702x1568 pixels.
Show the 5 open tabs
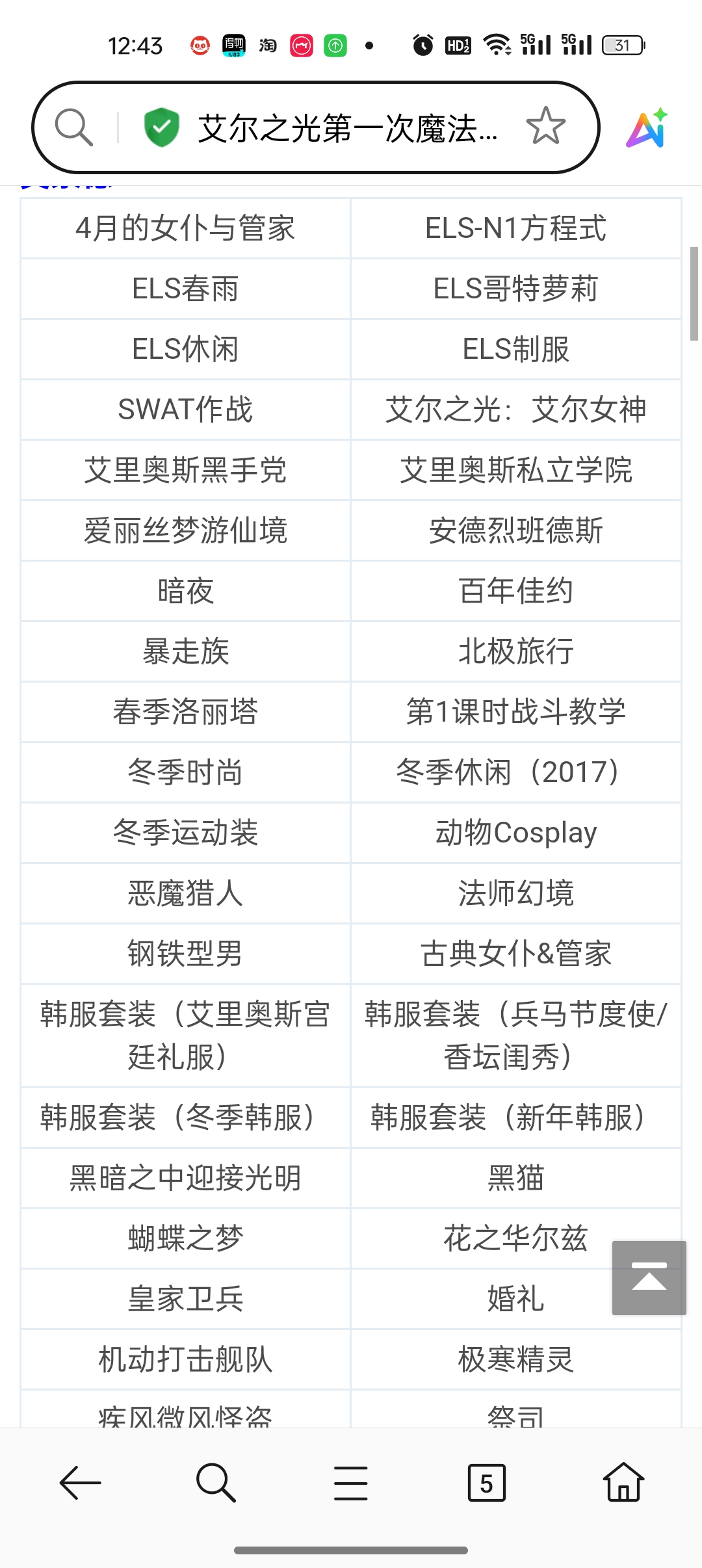coord(486,1483)
